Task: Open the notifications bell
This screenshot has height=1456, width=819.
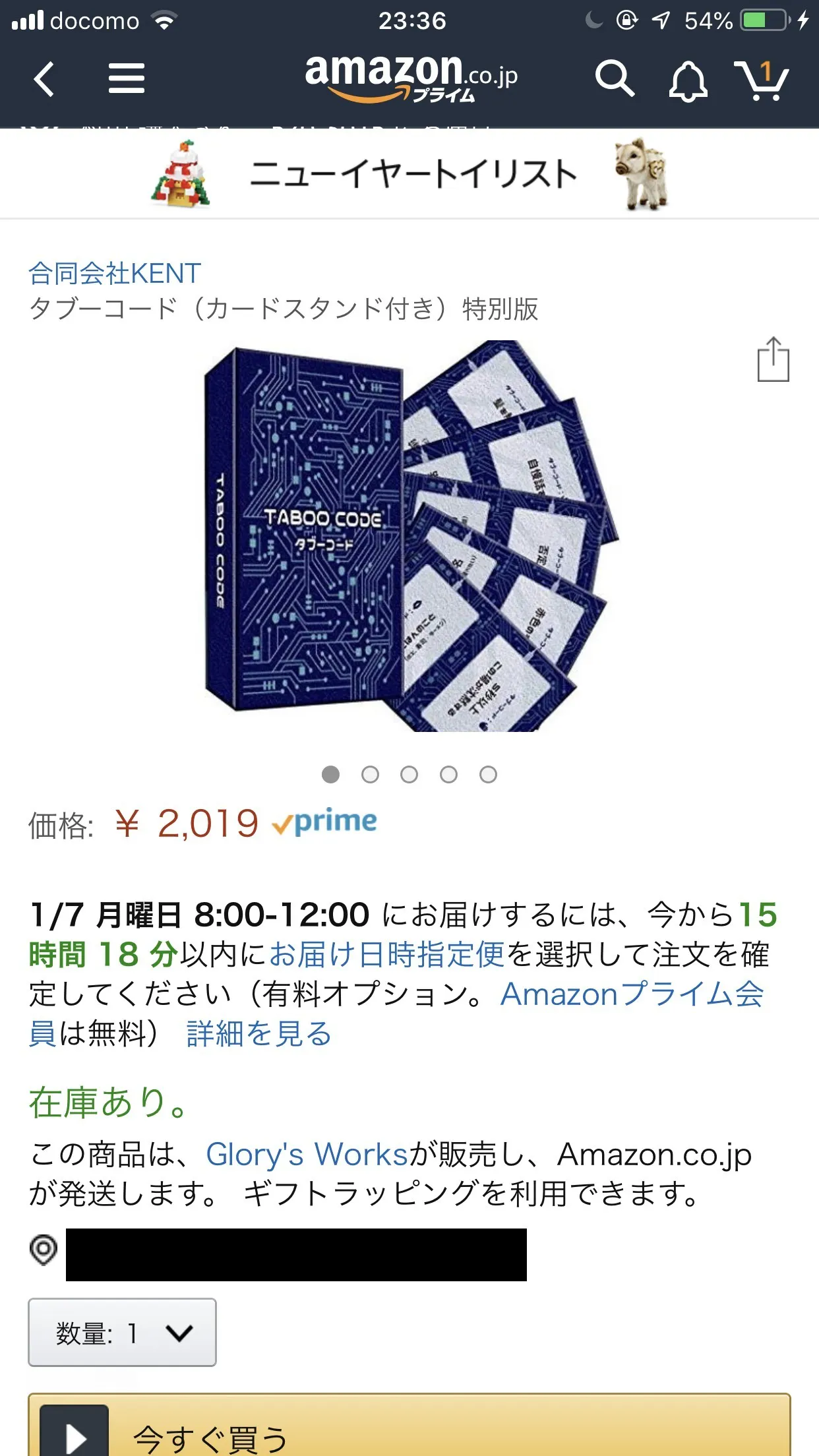Action: pos(688,81)
